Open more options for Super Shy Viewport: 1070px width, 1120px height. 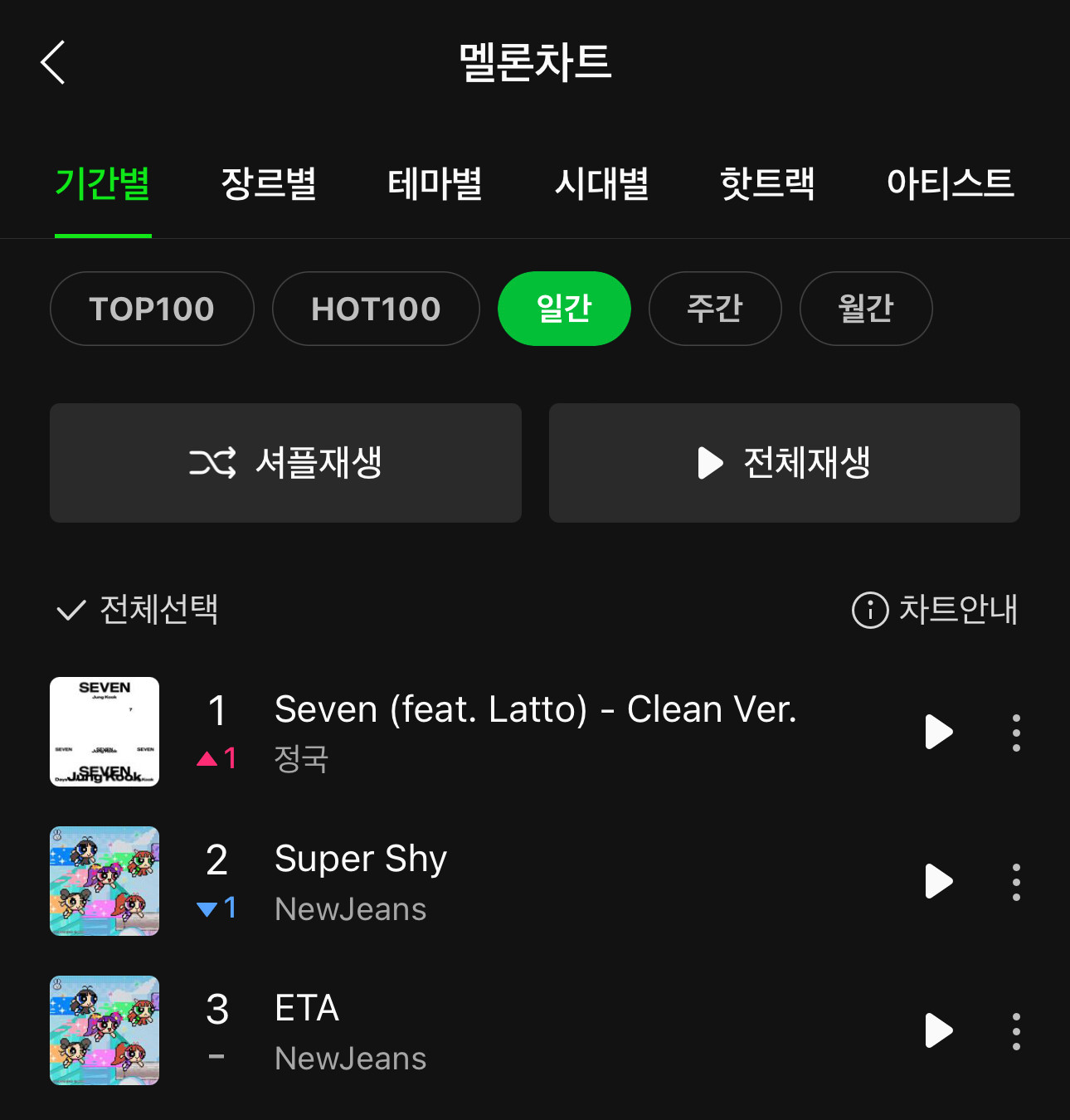coord(1016,882)
